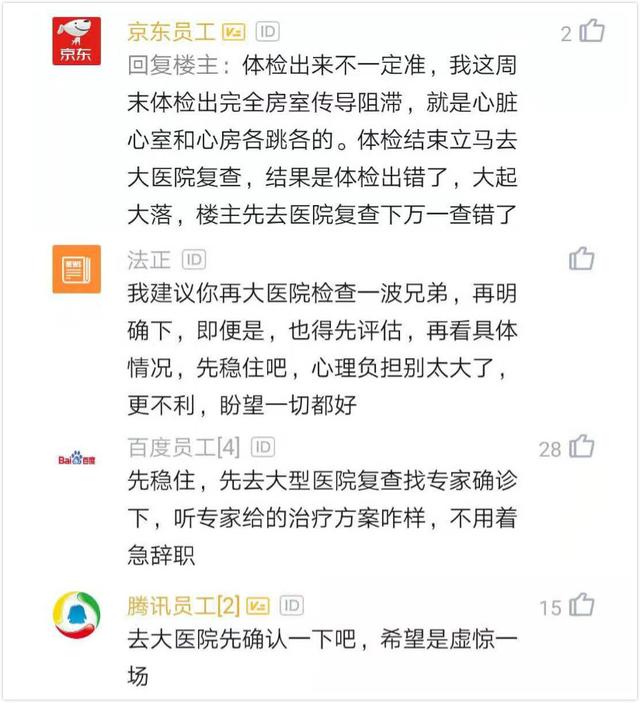
Task: Open the 腾讯员工[2] username
Action: 184,605
